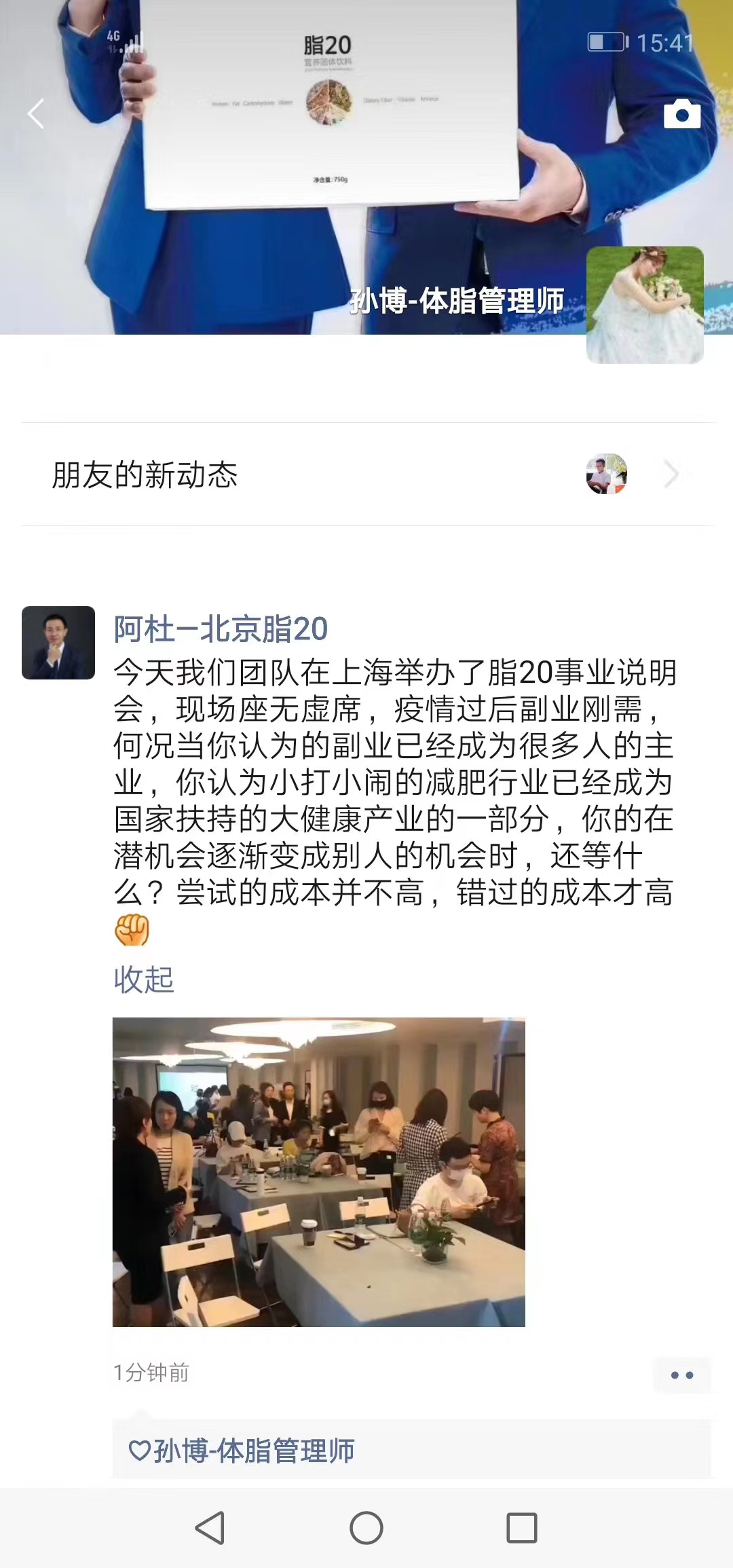View the meeting room photo in the post

[318, 1172]
